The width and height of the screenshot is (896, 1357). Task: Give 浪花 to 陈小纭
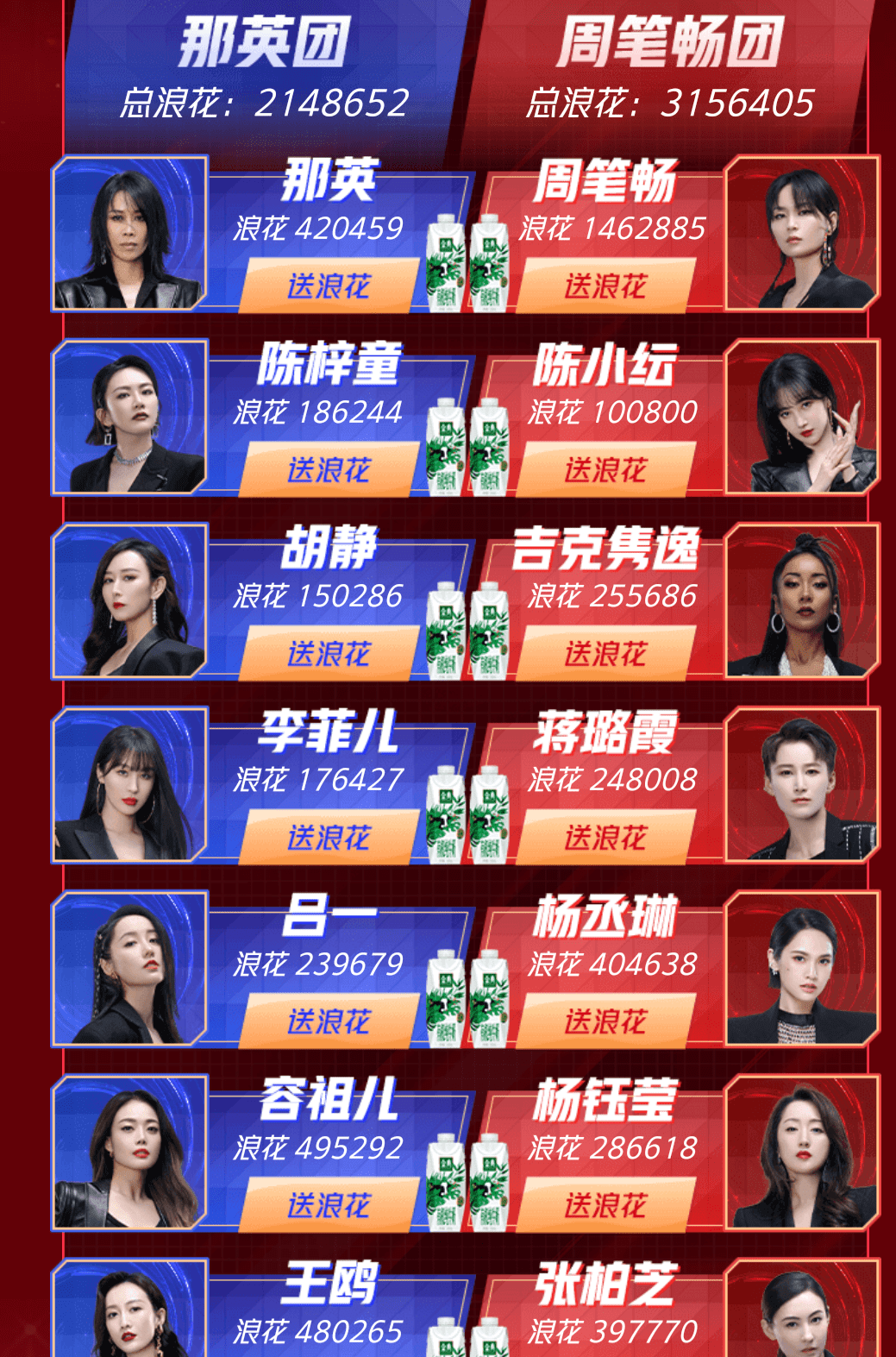pyautogui.click(x=605, y=470)
